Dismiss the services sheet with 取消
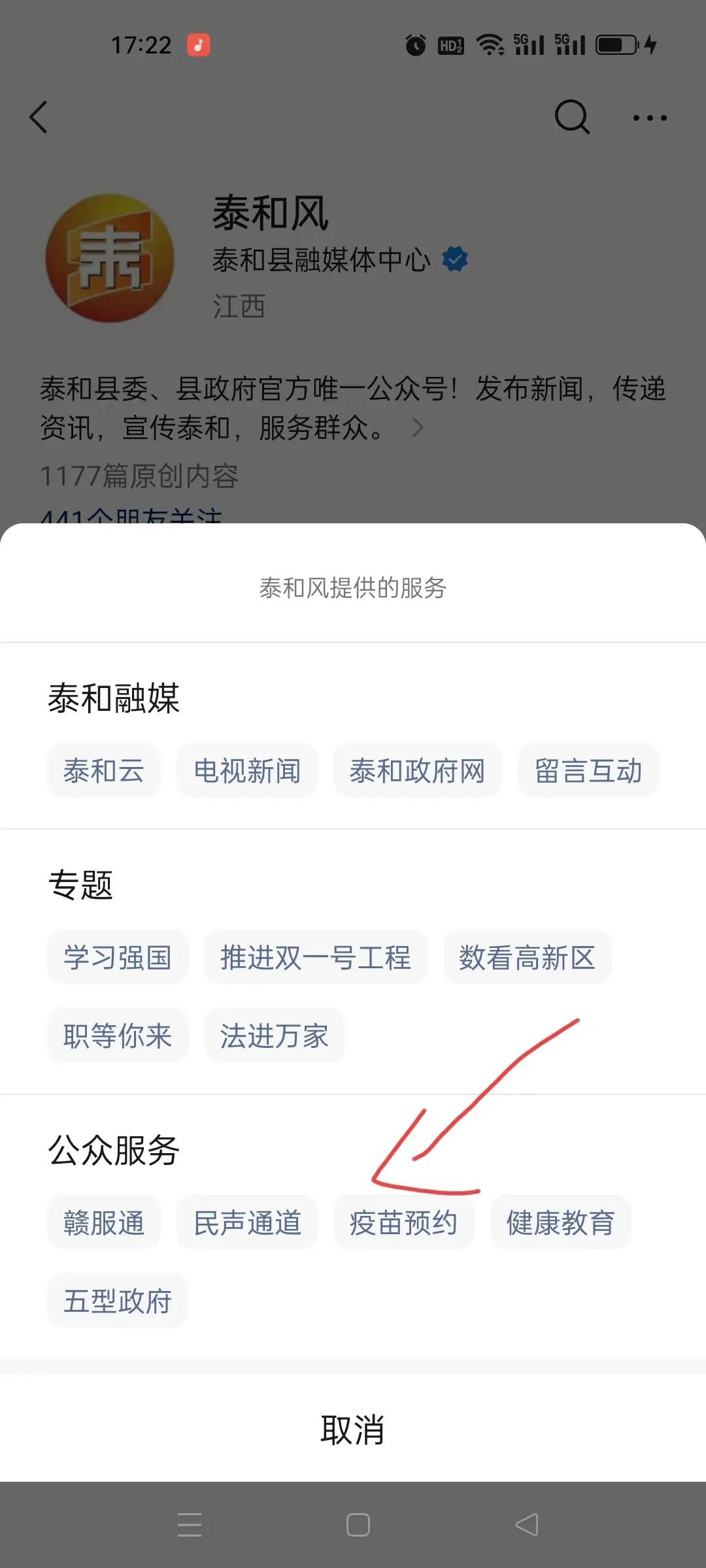The height and width of the screenshot is (1568, 706). point(353,1429)
